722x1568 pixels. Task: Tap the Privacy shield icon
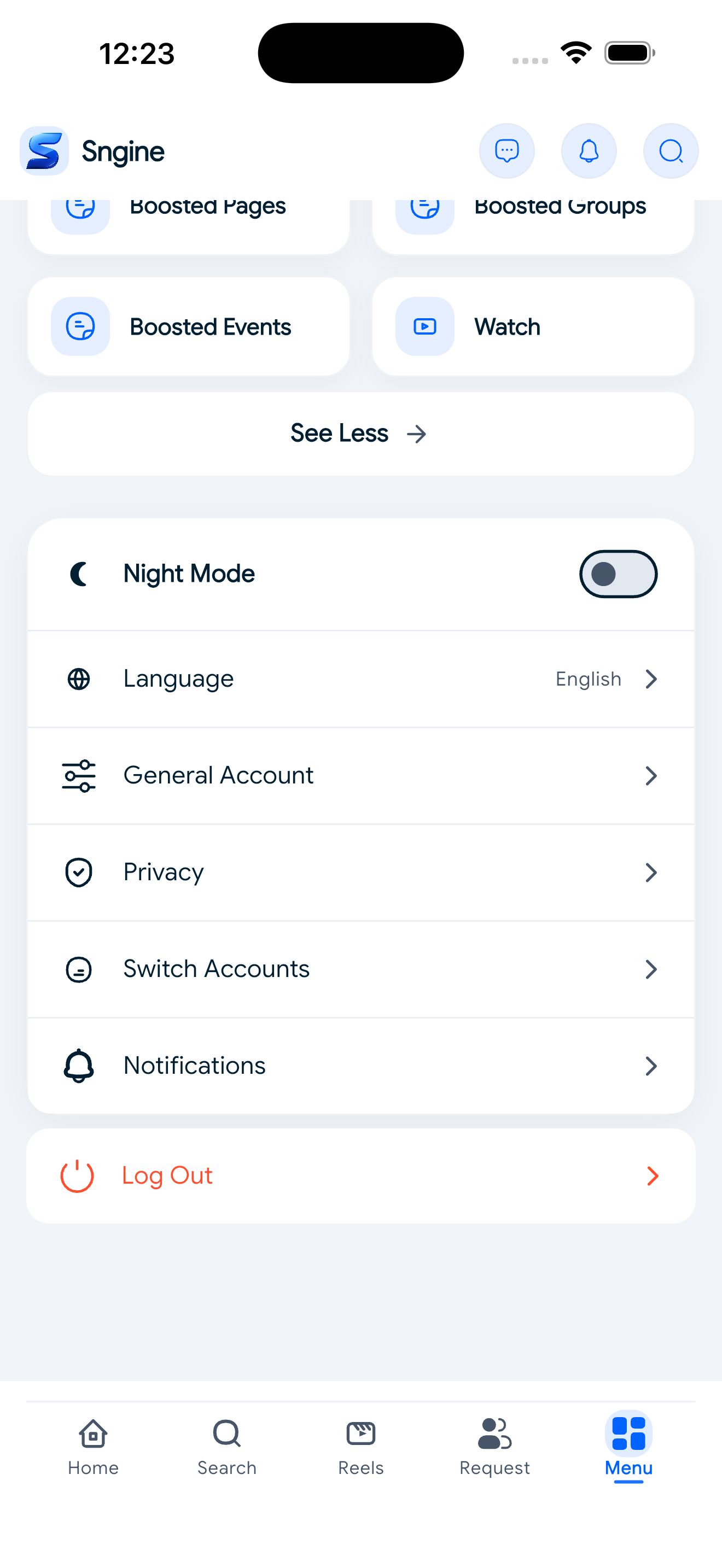(x=79, y=871)
